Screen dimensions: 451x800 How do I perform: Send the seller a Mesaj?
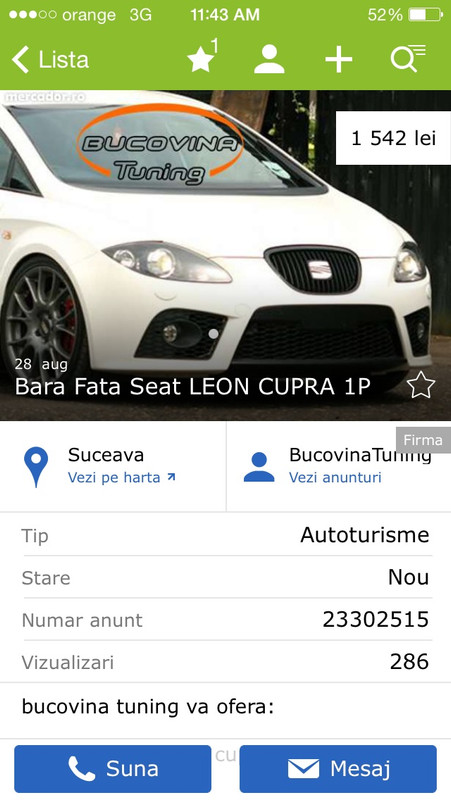point(338,768)
